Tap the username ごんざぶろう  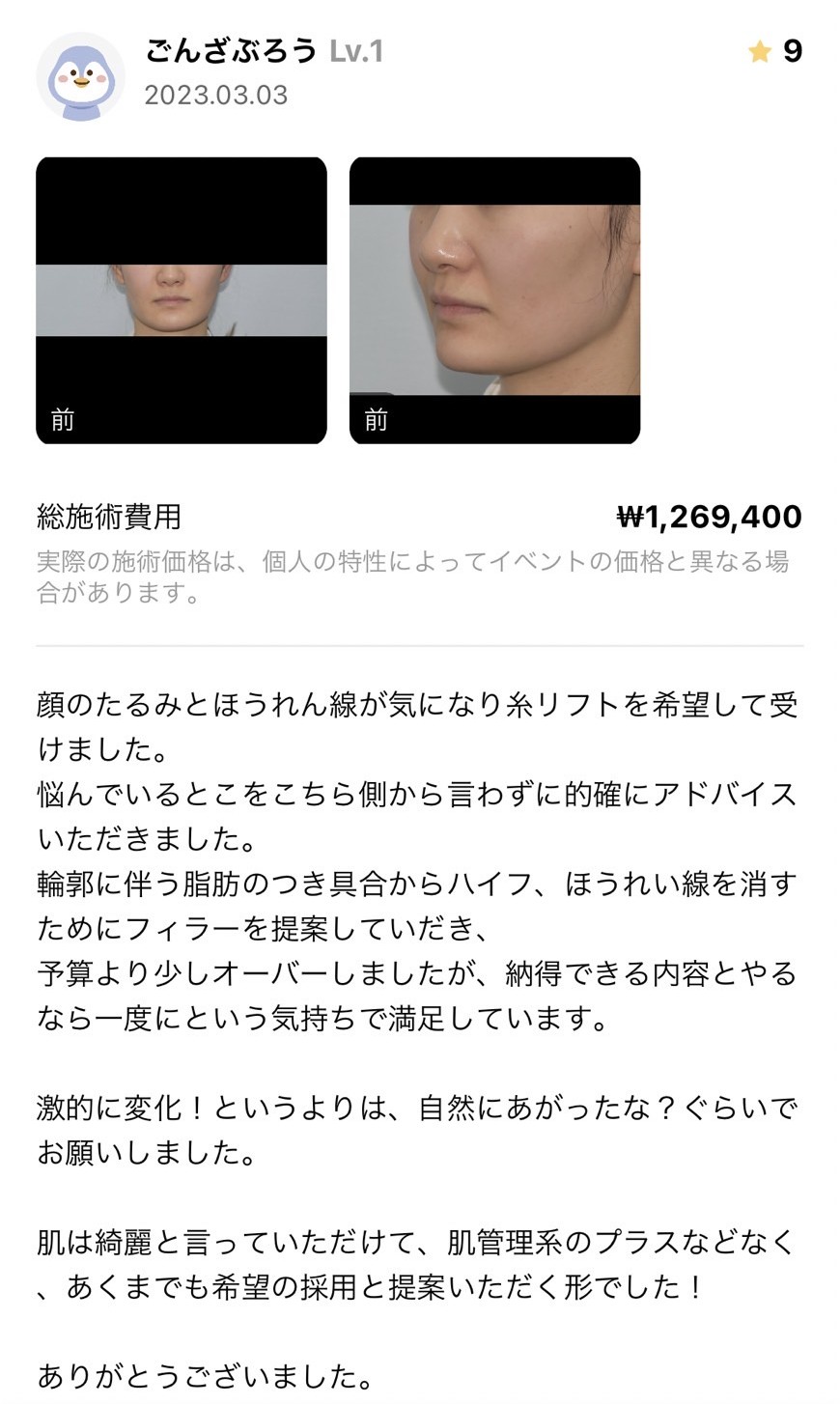click(x=231, y=51)
